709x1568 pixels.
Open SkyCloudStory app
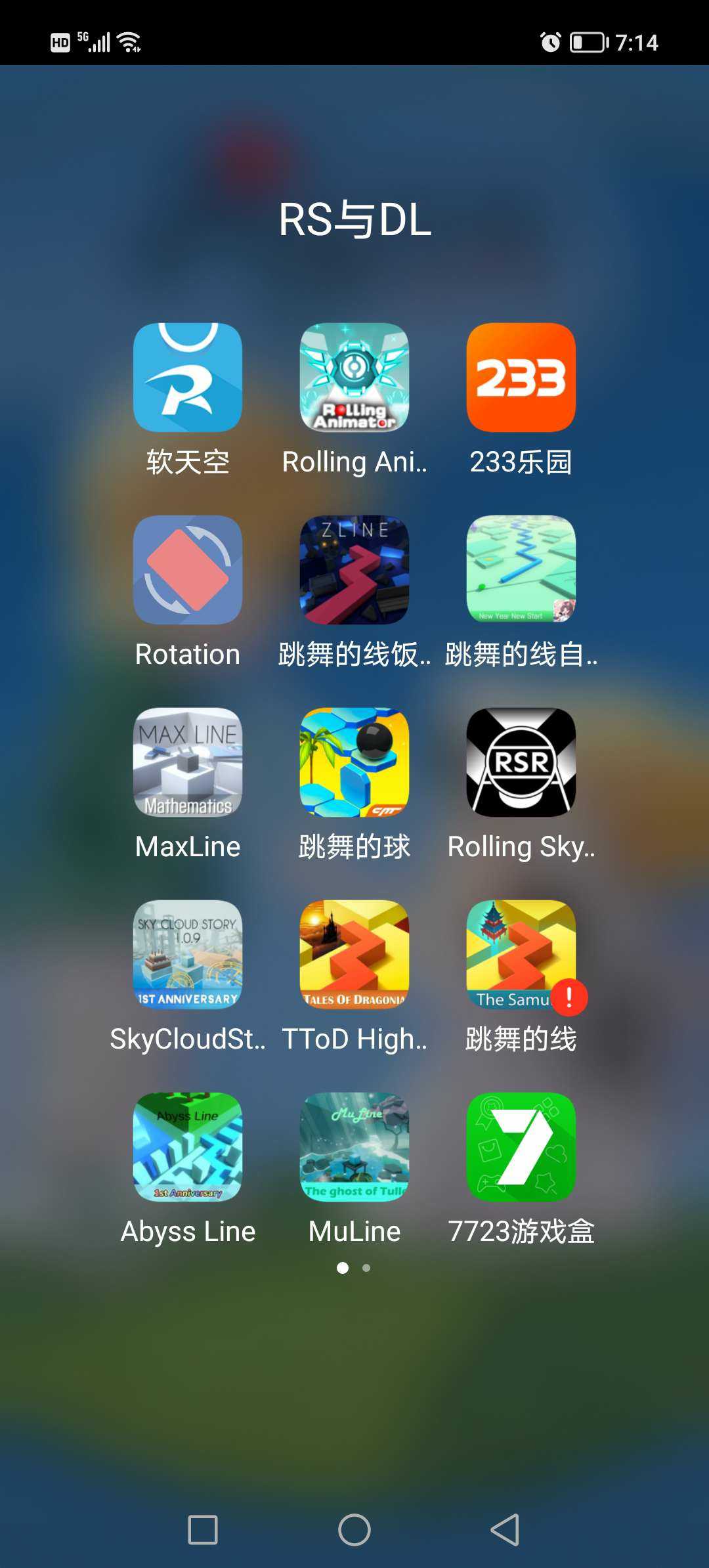click(188, 955)
